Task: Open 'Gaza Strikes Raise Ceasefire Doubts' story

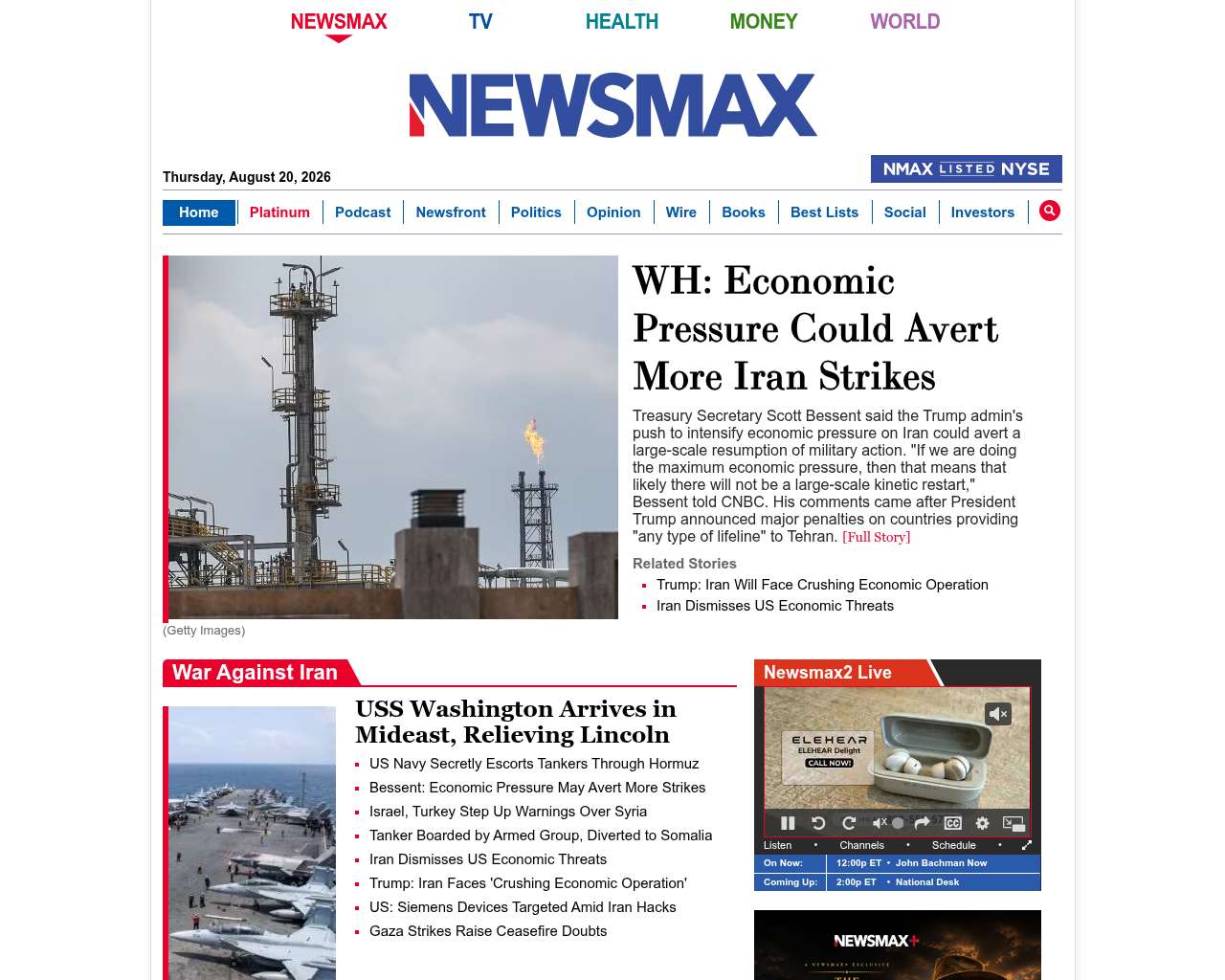Action: [x=488, y=931]
